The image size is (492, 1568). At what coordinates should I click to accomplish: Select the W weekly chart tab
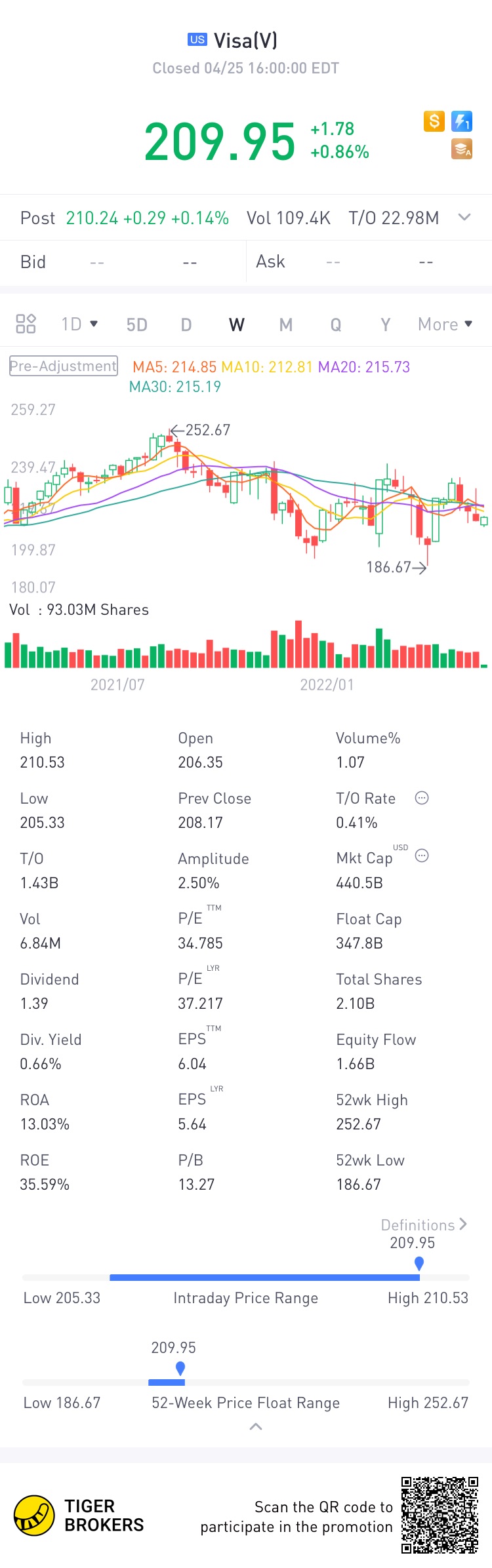236,324
